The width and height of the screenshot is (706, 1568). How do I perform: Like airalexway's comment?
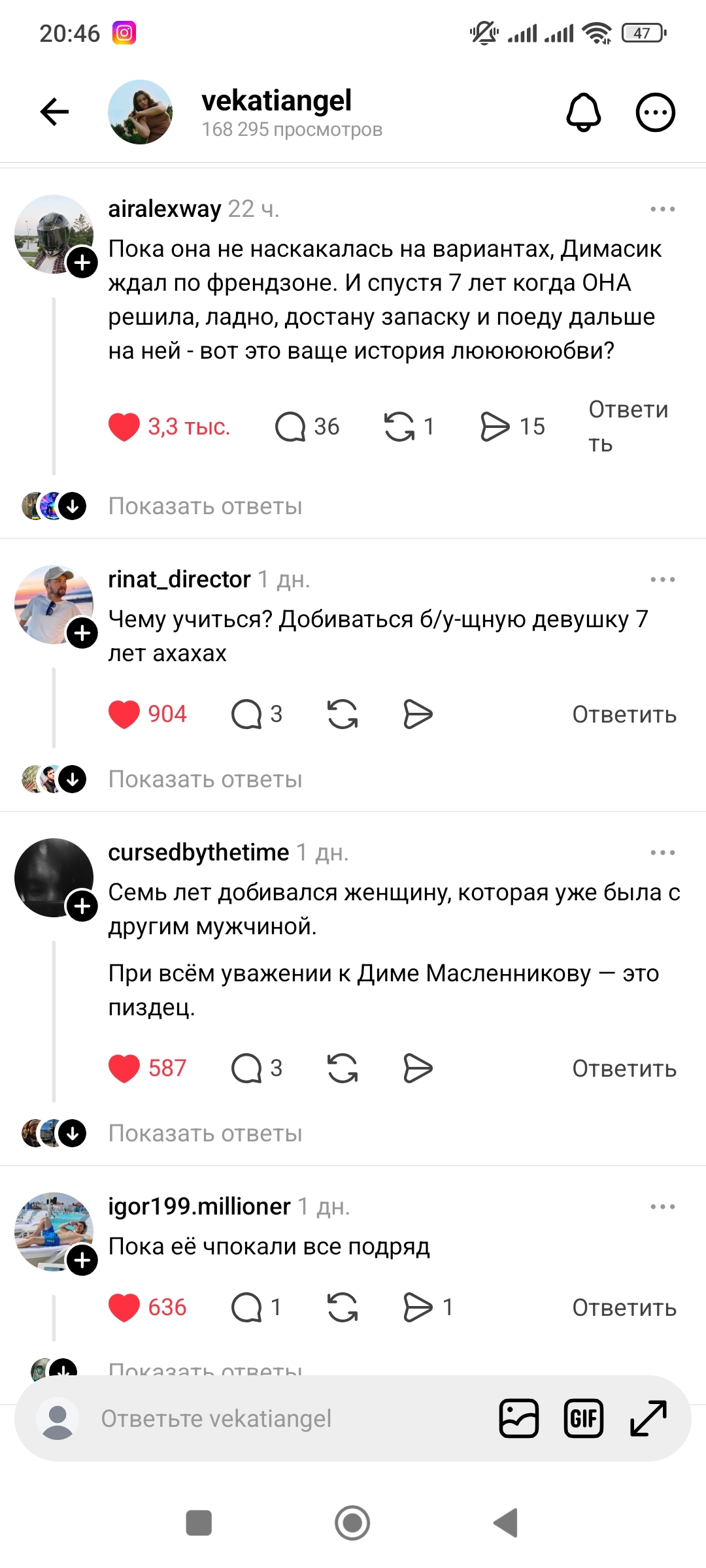coord(124,427)
